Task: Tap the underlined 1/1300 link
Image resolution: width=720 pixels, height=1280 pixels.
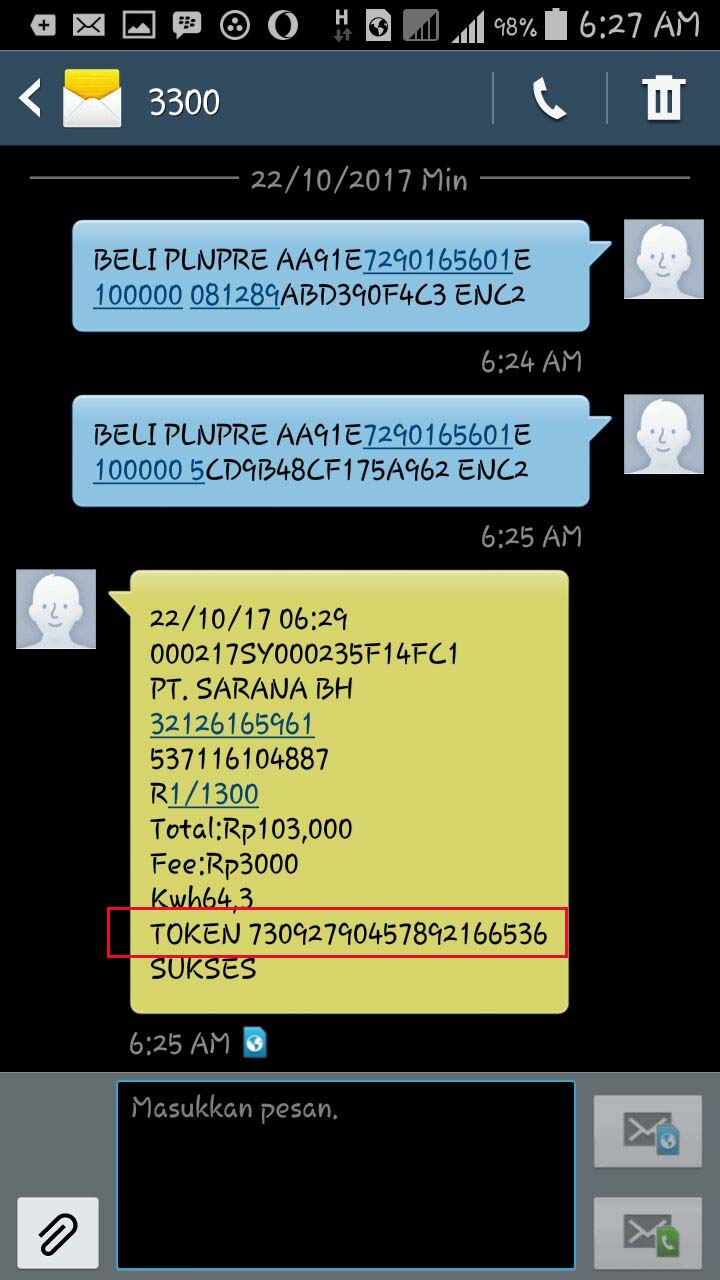Action: click(213, 794)
